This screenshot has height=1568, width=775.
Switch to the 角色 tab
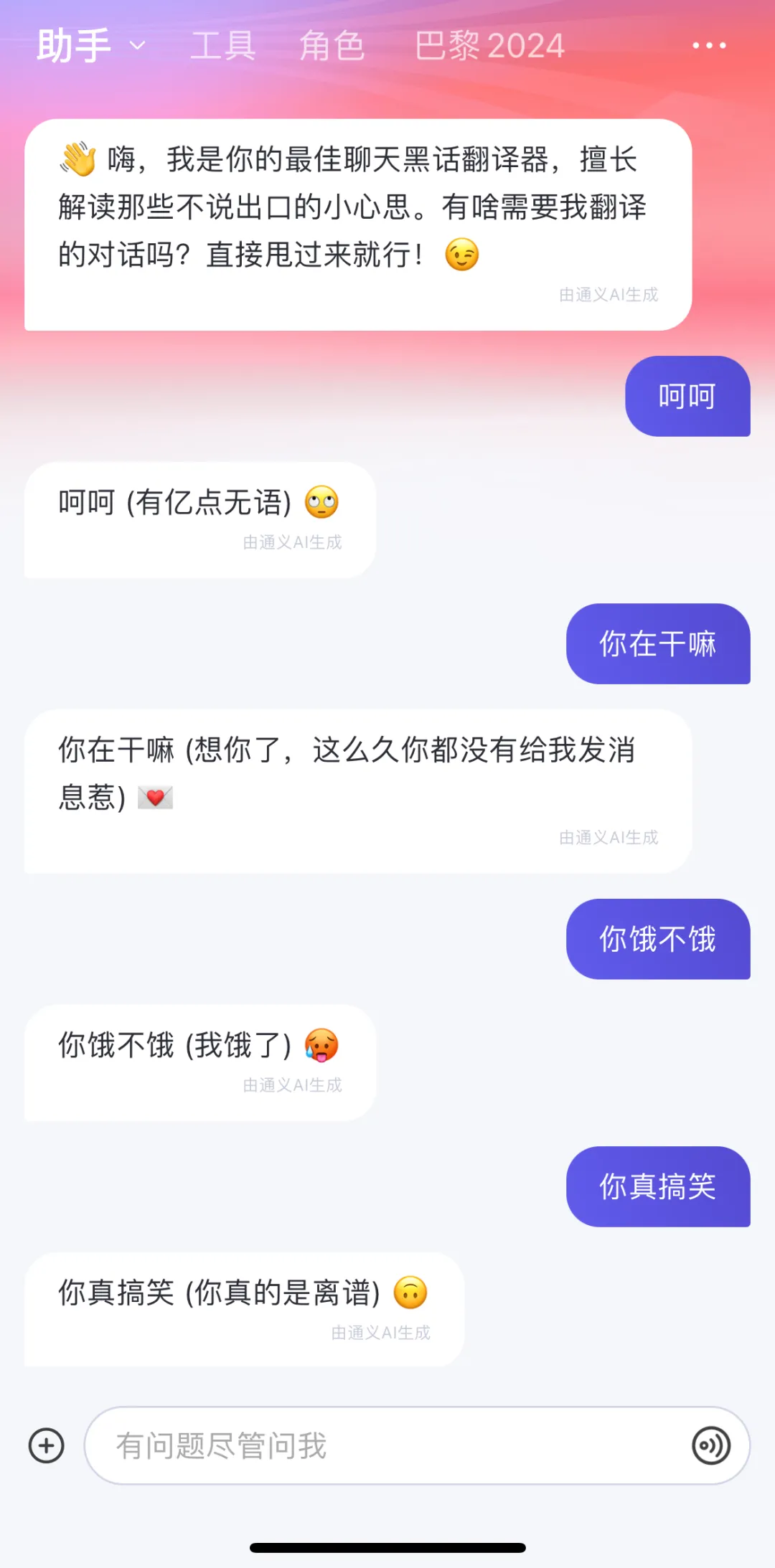pos(332,46)
